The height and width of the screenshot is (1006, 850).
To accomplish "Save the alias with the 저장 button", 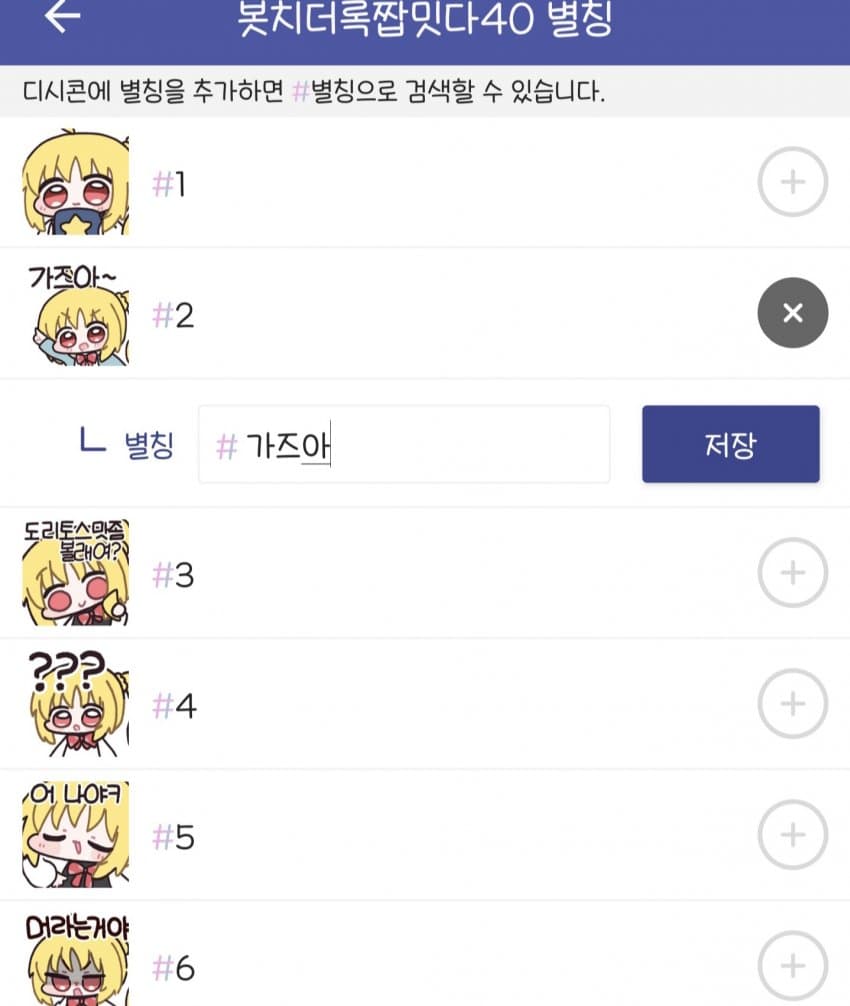I will click(730, 445).
